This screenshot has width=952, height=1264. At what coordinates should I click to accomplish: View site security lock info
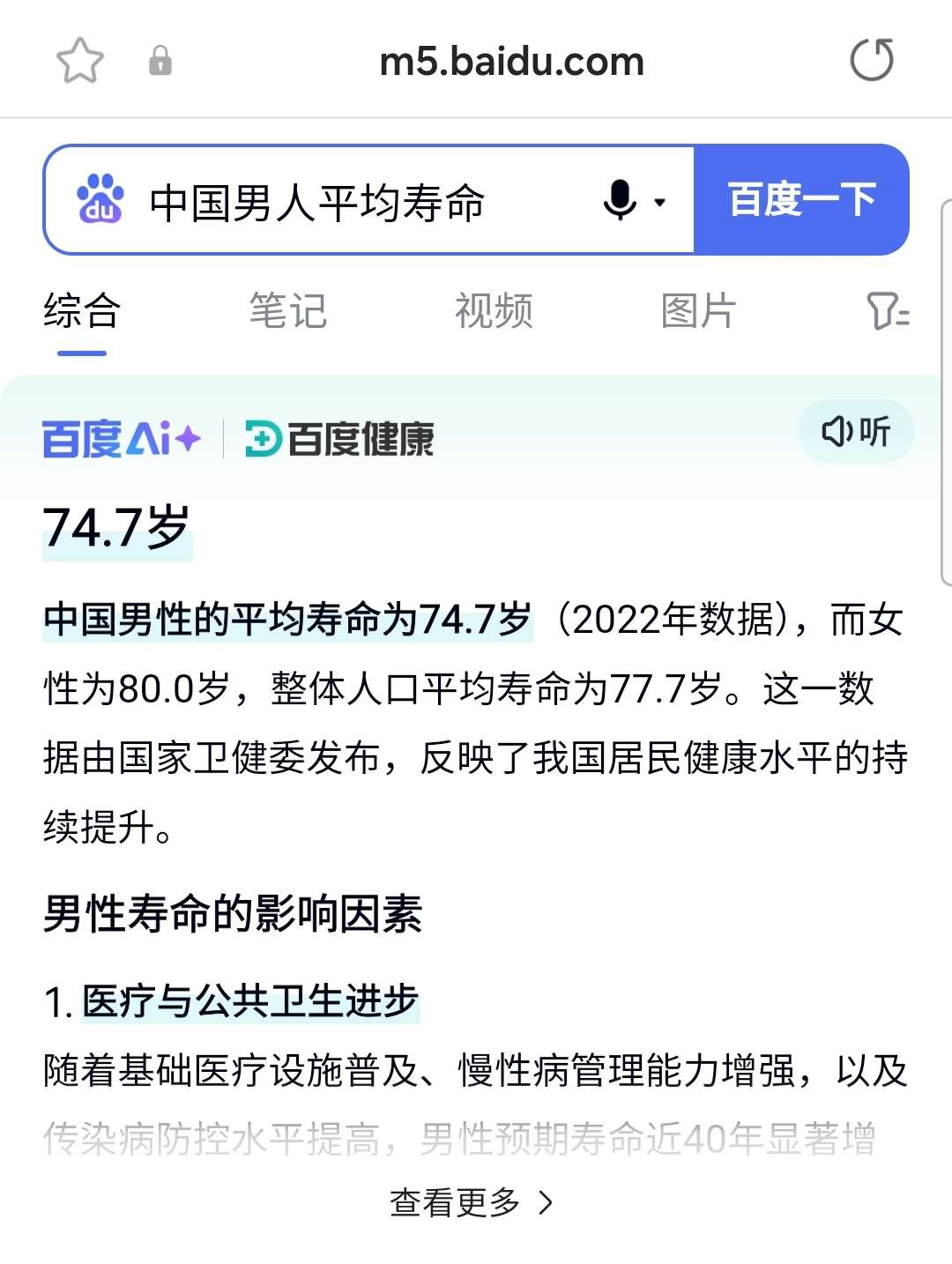point(160,61)
